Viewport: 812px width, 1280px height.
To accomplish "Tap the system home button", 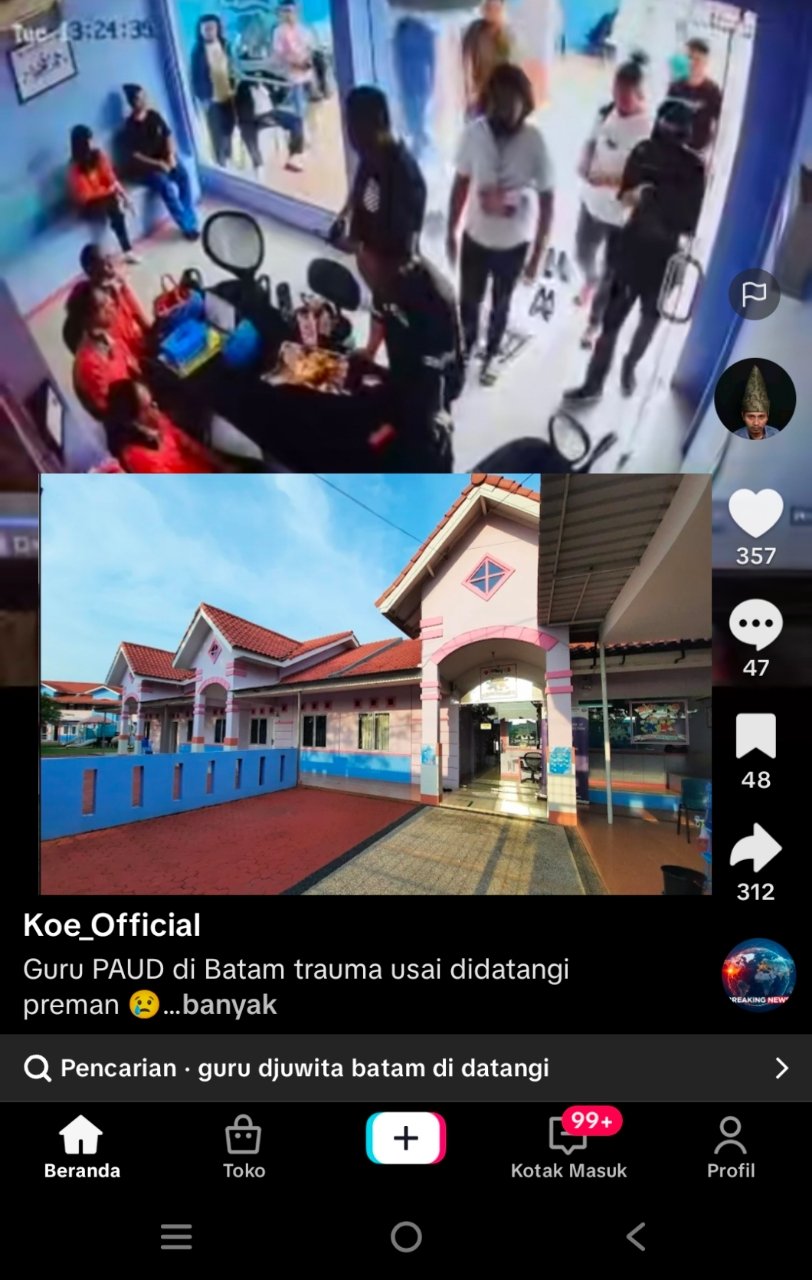I will [406, 1237].
